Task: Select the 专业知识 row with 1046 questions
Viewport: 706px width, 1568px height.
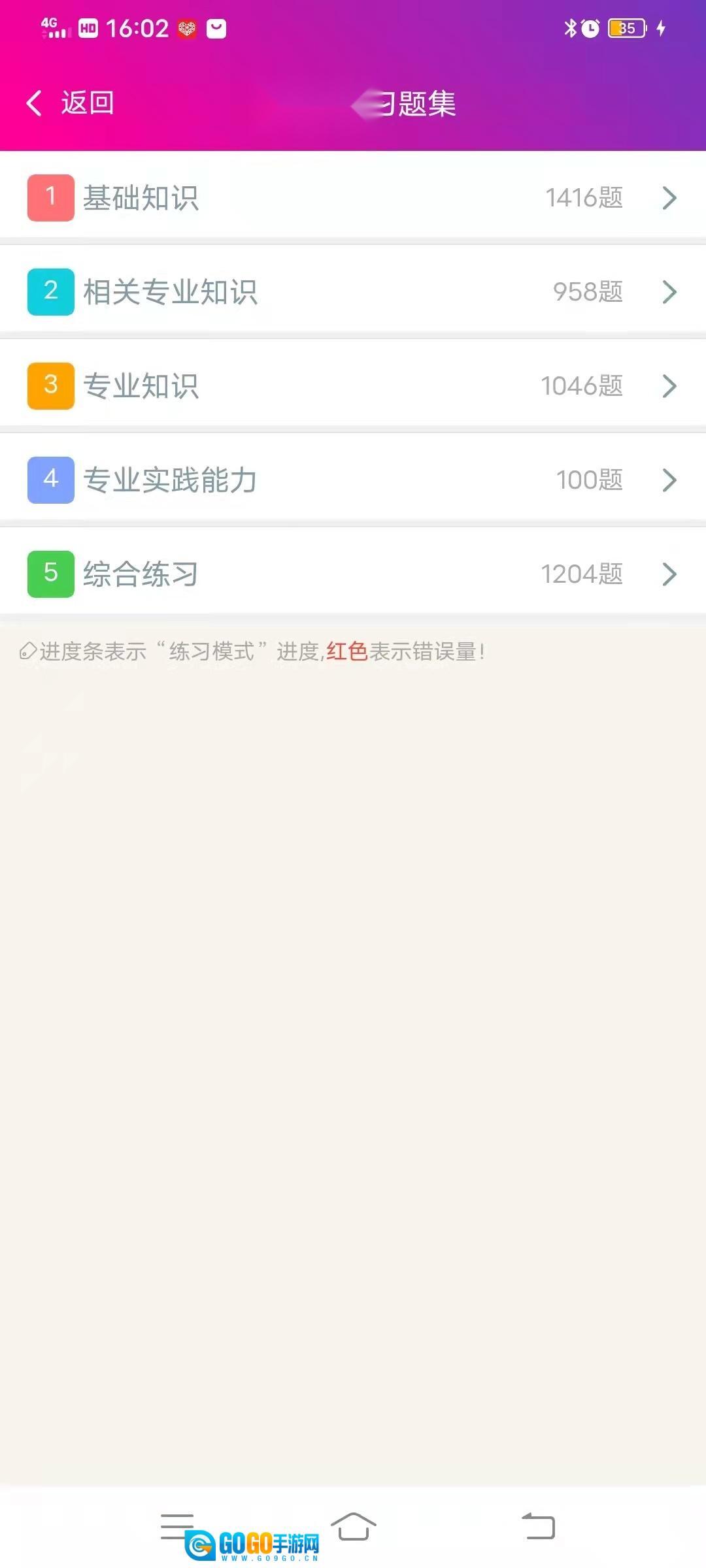Action: tap(353, 385)
